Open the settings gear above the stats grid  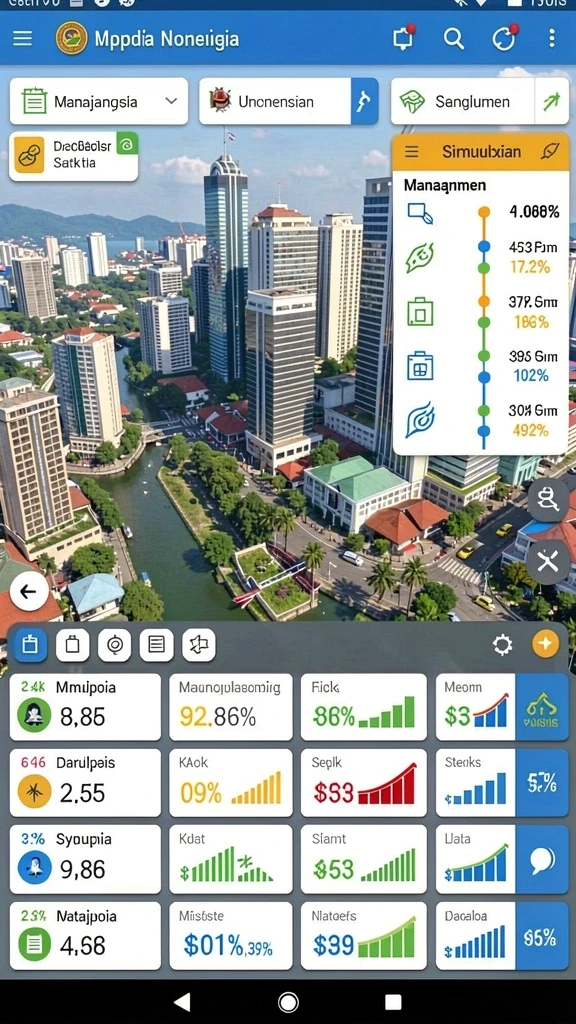tap(502, 645)
